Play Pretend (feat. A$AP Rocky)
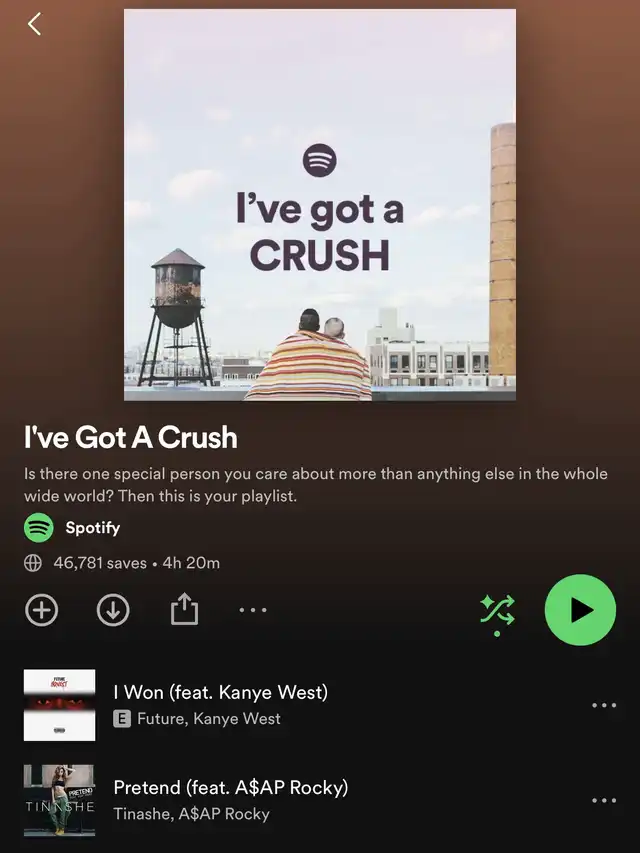 (x=230, y=788)
